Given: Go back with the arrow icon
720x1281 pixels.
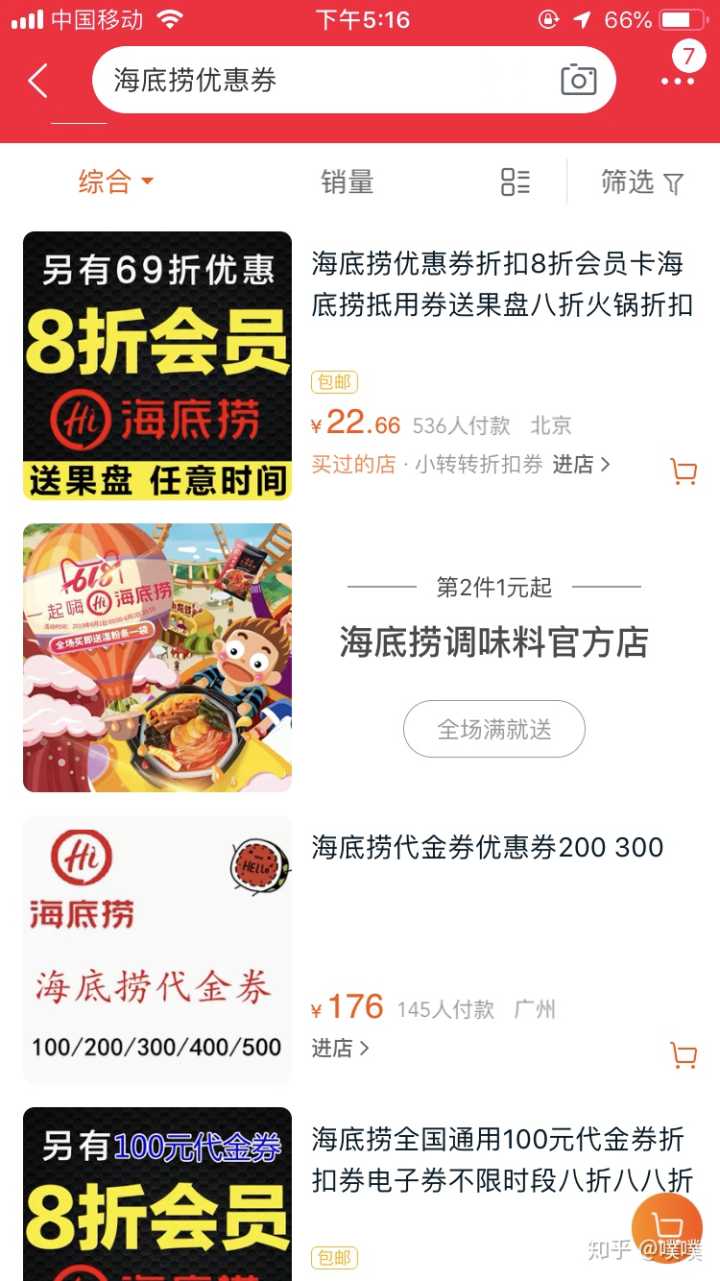Looking at the screenshot, I should pyautogui.click(x=38, y=81).
